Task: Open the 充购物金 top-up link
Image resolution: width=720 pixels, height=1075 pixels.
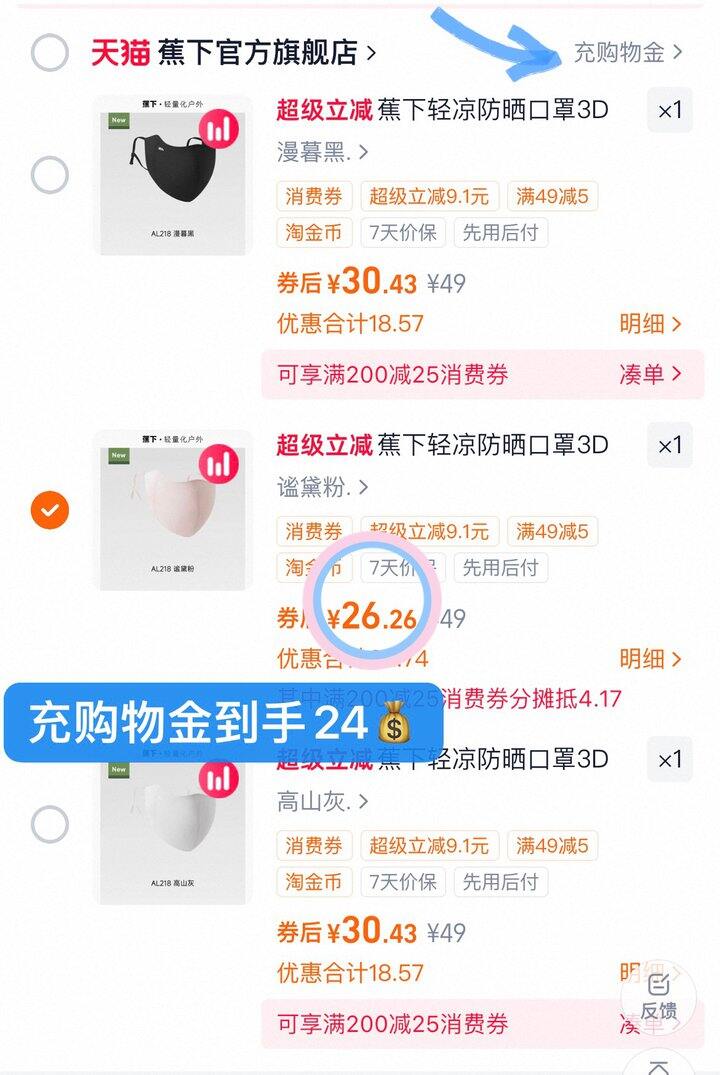Action: pos(627,52)
